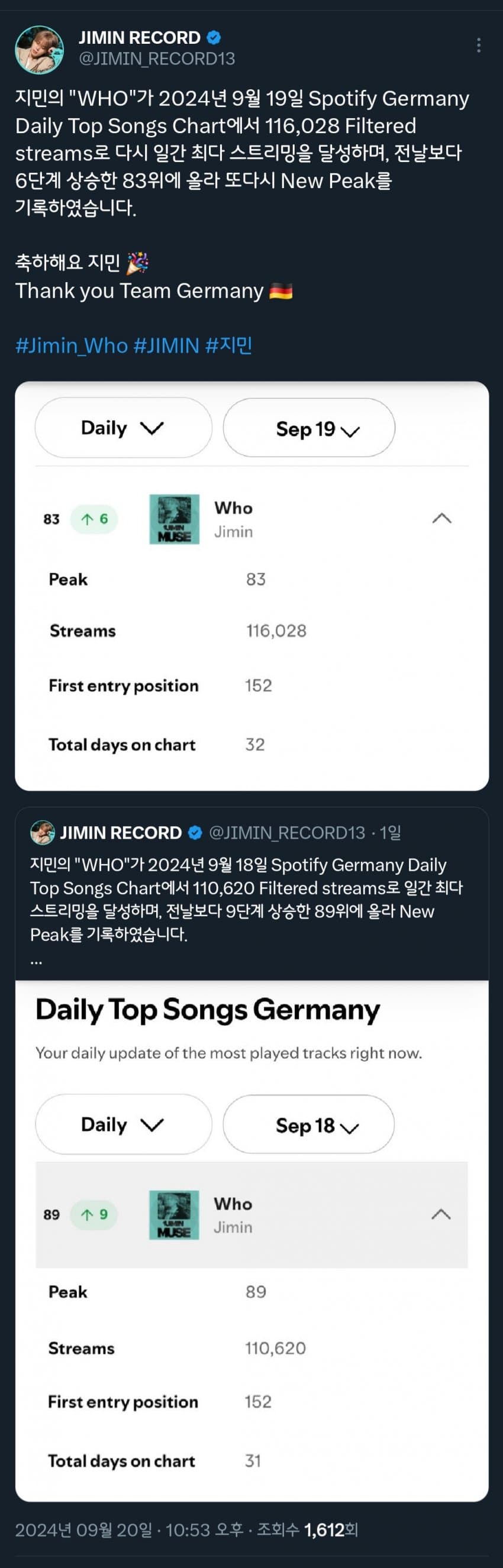The image size is (503, 1568).
Task: Enlarge the attached Sep 19 chart image
Action: [x=251, y=586]
